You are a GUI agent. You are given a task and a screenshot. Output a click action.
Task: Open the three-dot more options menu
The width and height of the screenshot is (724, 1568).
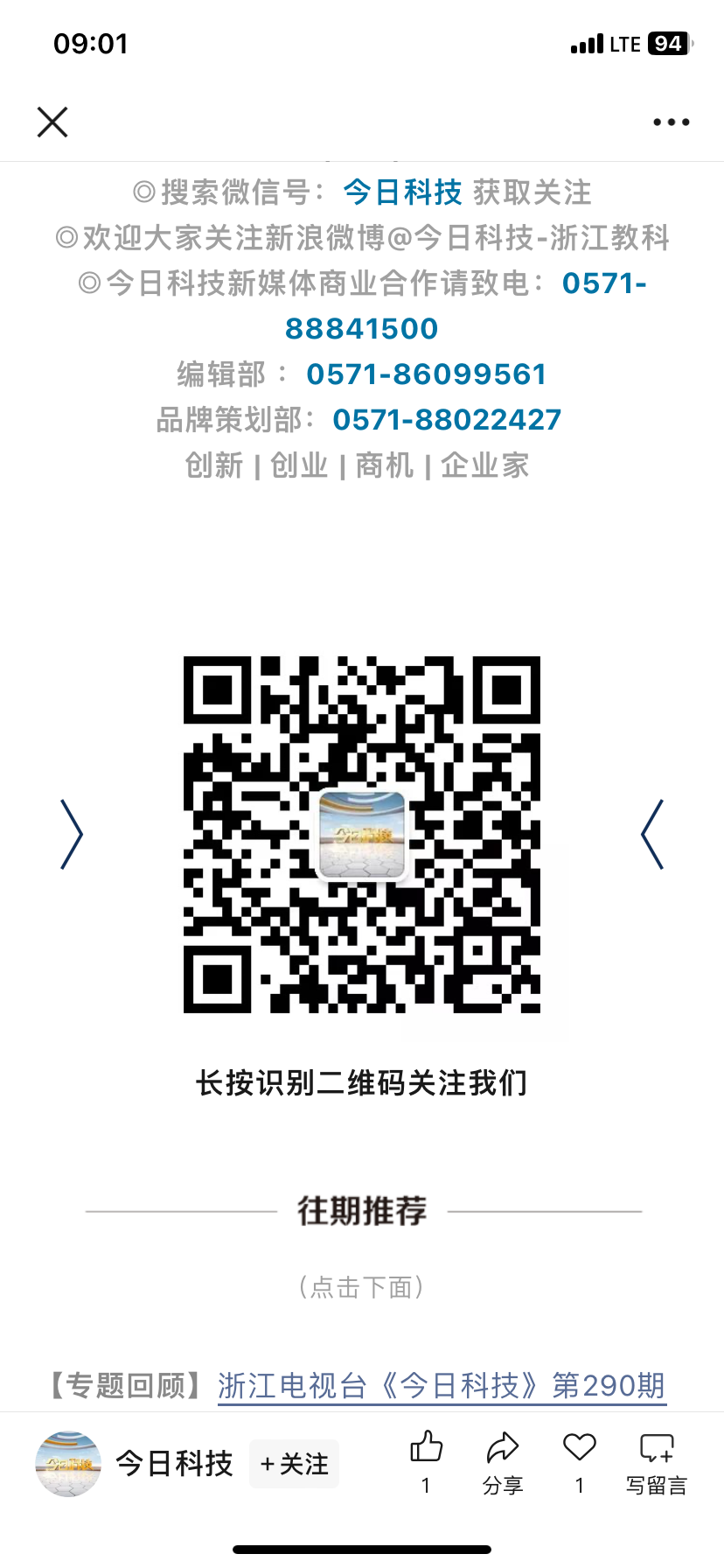click(x=672, y=122)
